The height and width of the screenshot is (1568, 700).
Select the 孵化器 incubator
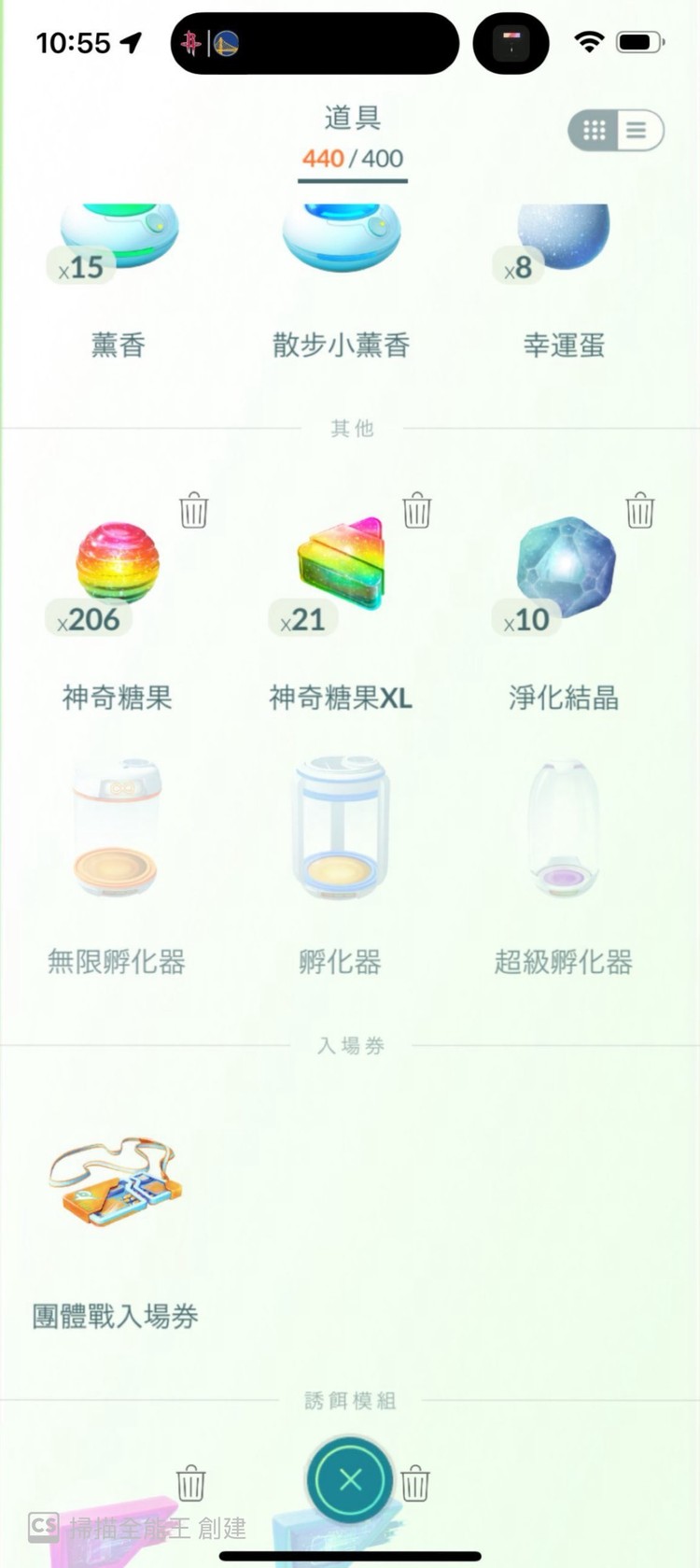coord(341,829)
